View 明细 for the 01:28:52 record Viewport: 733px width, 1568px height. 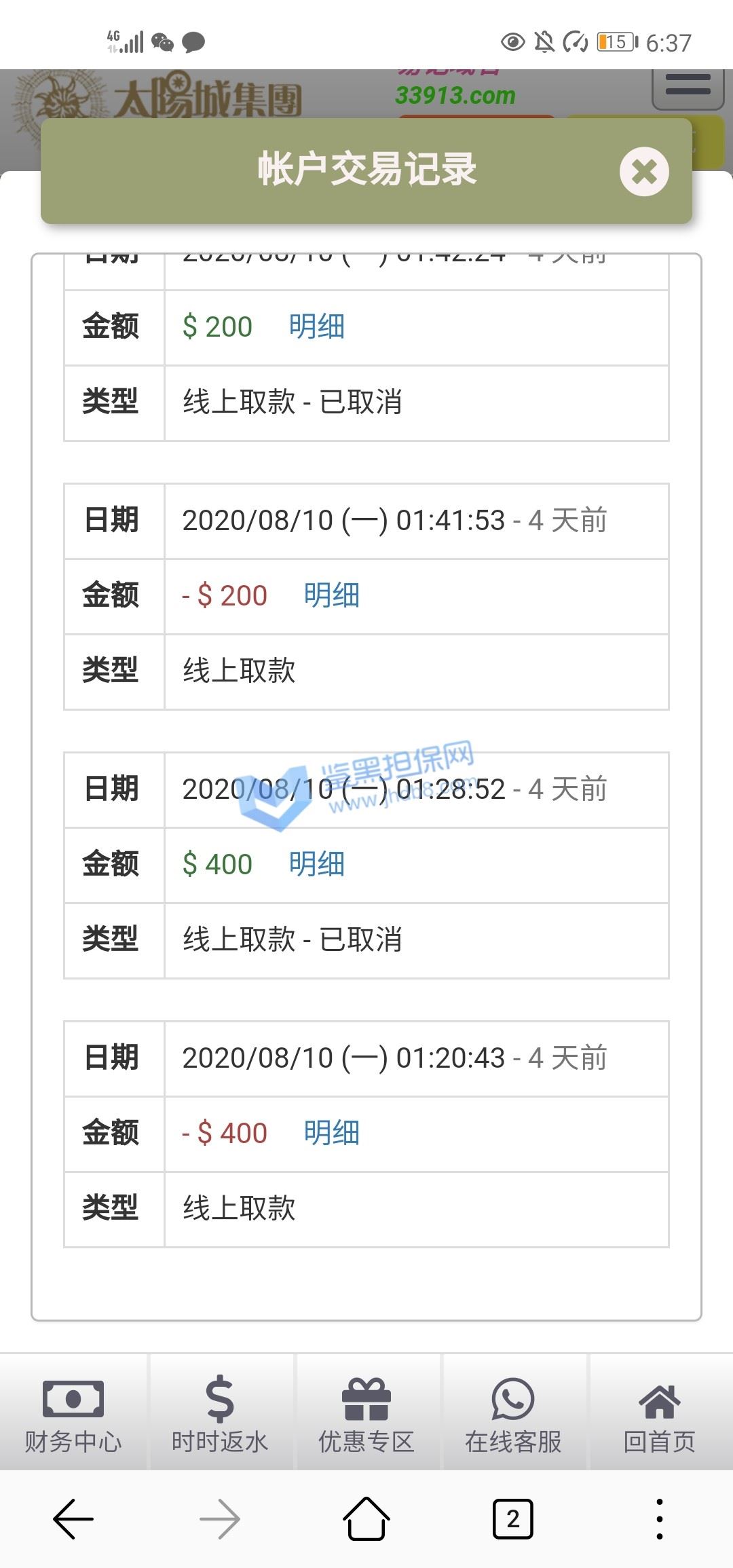point(316,864)
